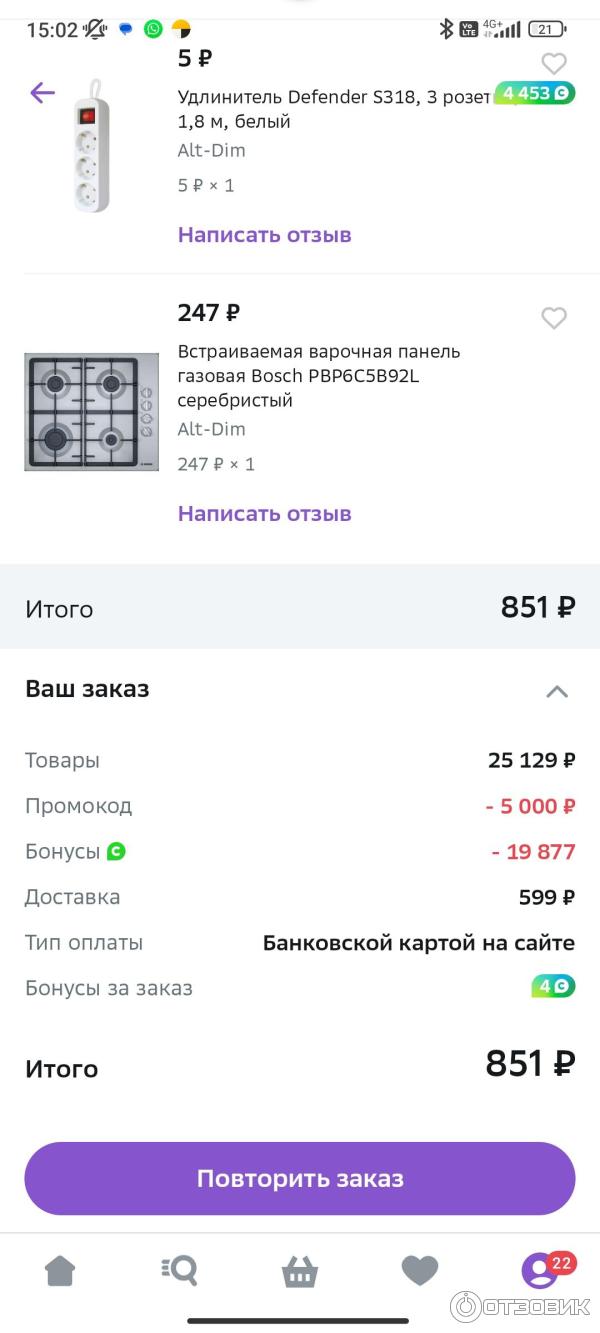Go to the home tab
Screen dimensions: 600x1333
click(x=60, y=1270)
